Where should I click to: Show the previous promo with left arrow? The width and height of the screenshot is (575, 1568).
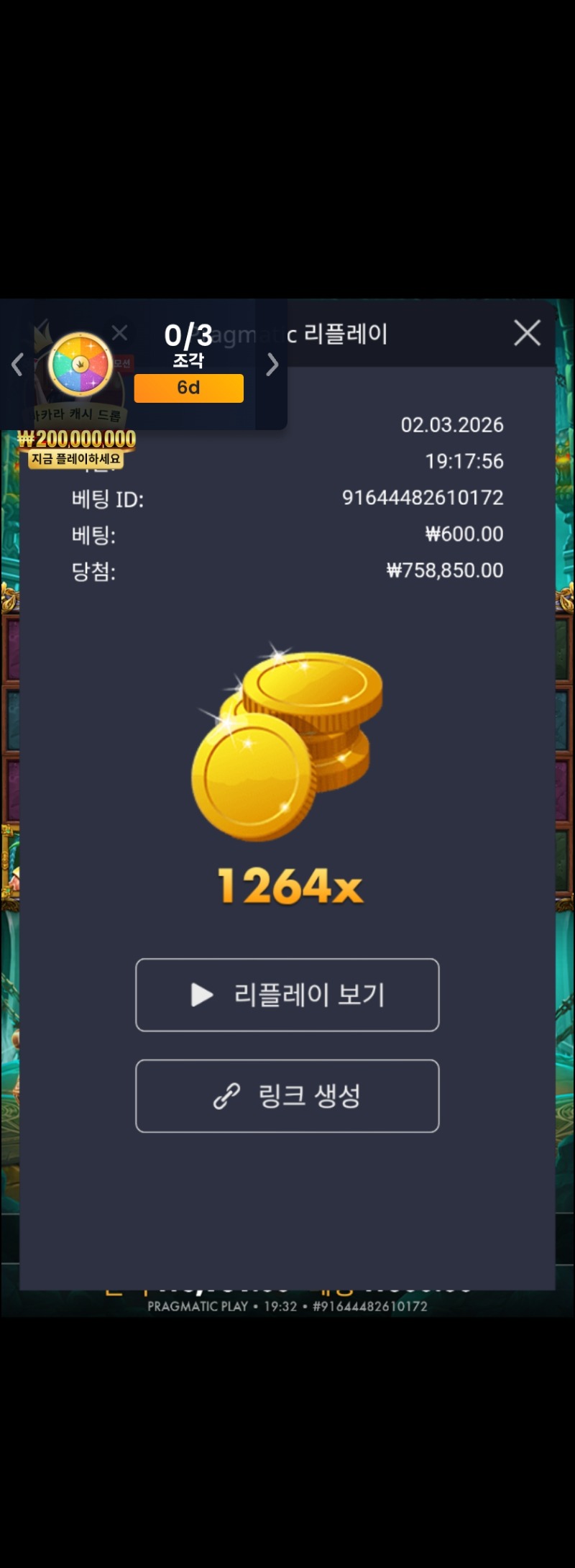point(17,365)
